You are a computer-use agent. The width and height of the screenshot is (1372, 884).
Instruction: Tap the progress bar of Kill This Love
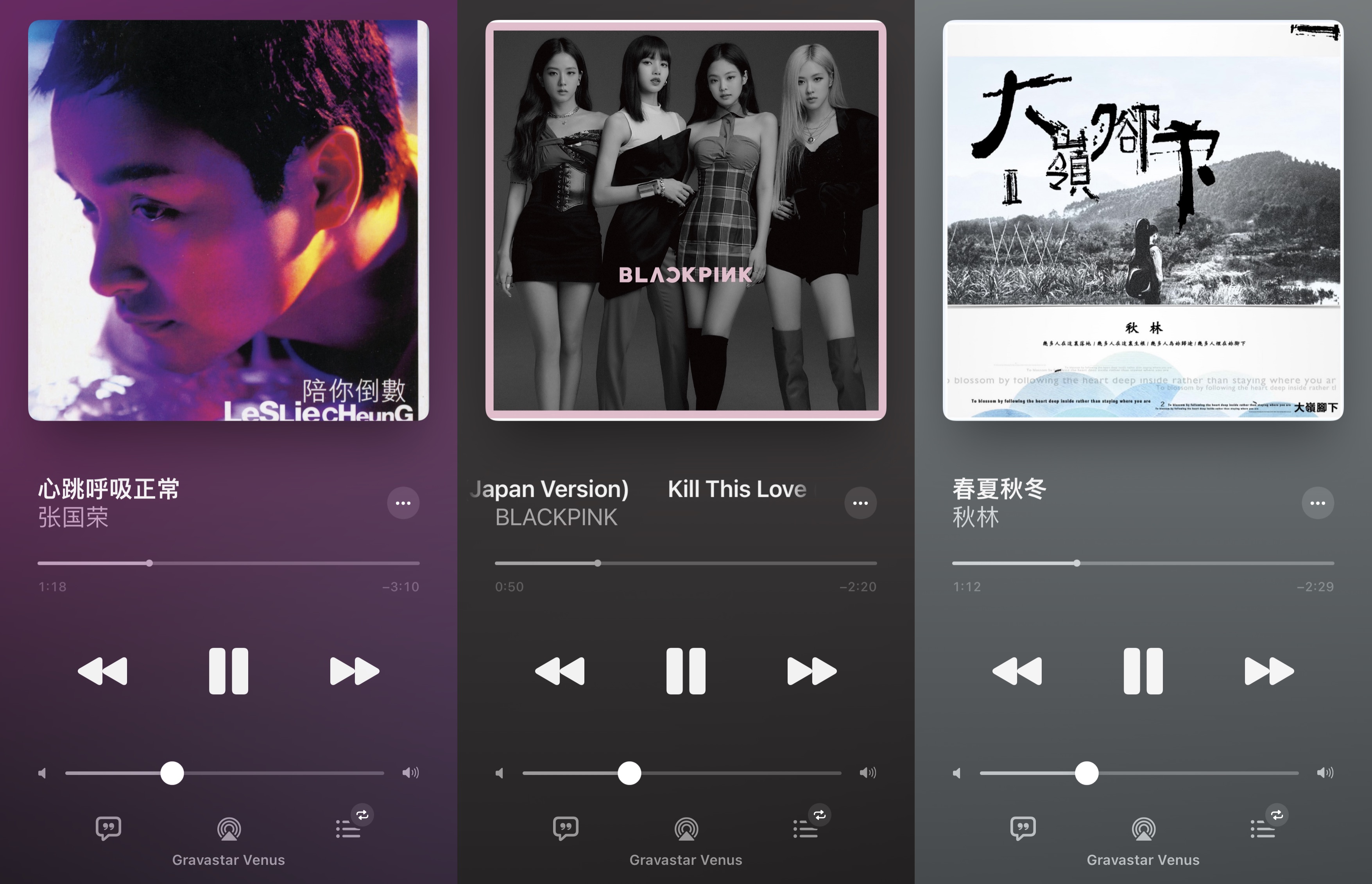(686, 563)
